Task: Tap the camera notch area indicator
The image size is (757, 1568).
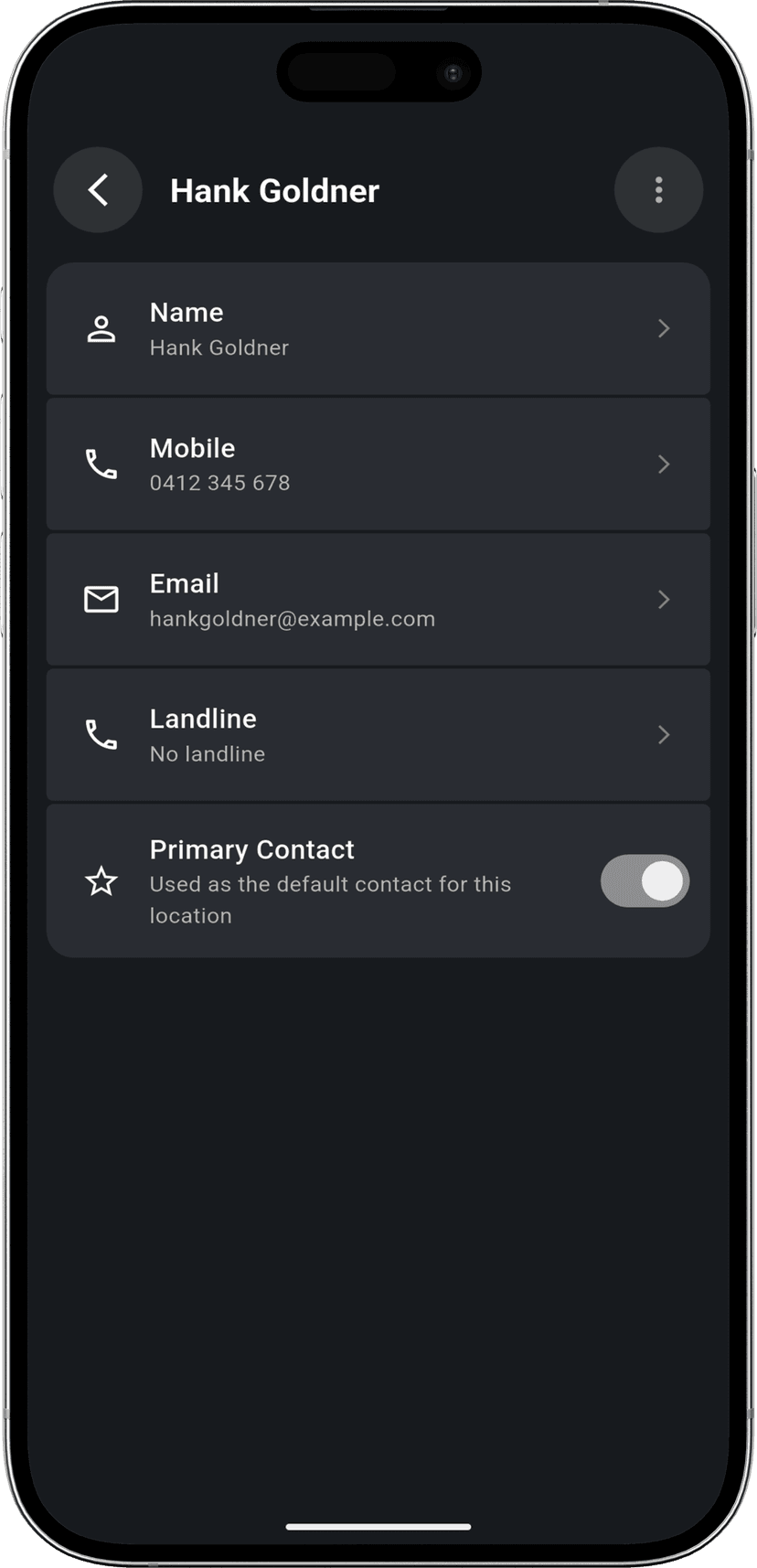Action: point(378,73)
